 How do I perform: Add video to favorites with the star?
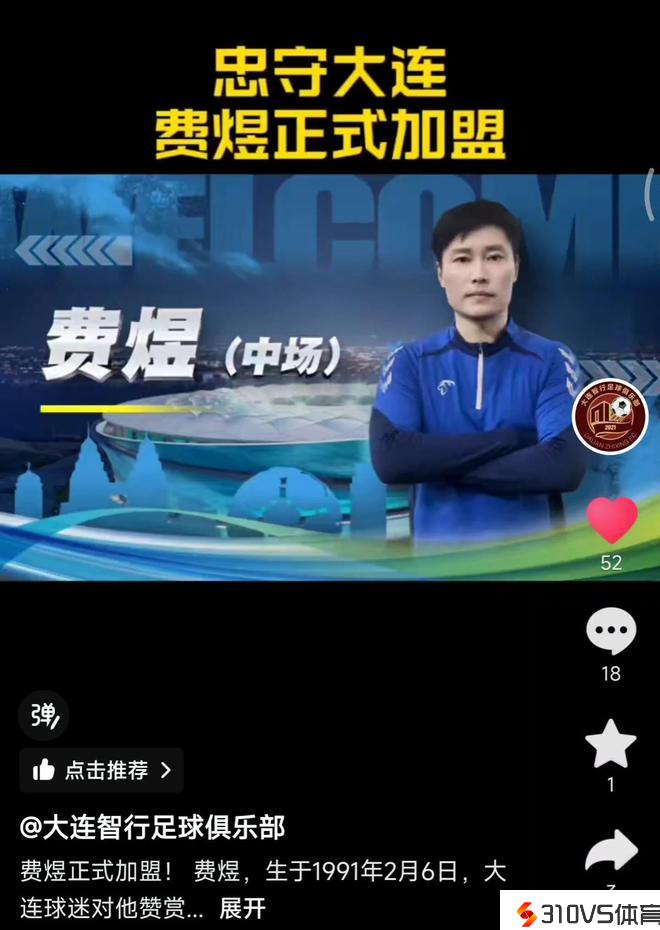pyautogui.click(x=611, y=743)
